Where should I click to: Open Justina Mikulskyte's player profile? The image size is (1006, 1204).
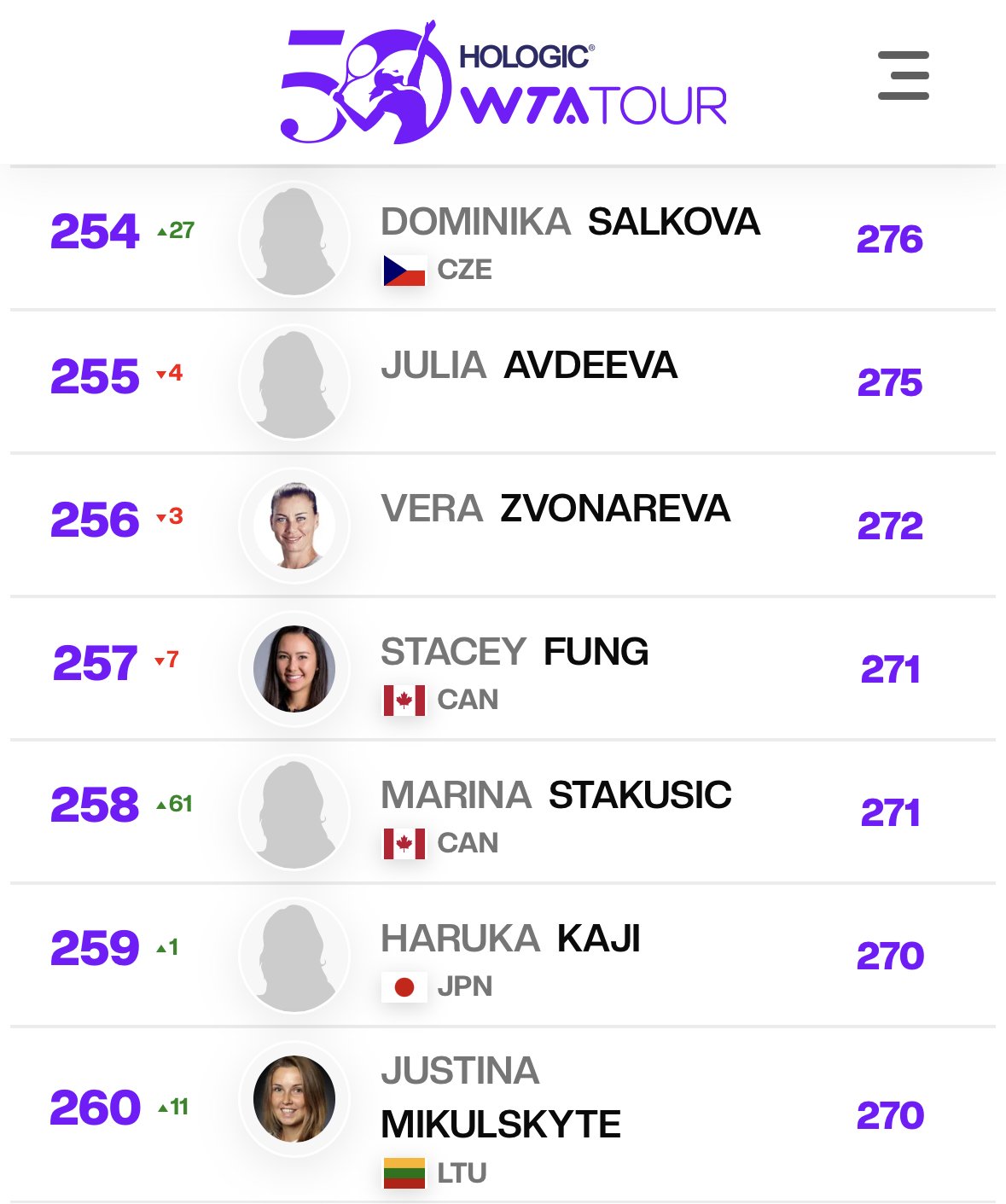tap(501, 1097)
